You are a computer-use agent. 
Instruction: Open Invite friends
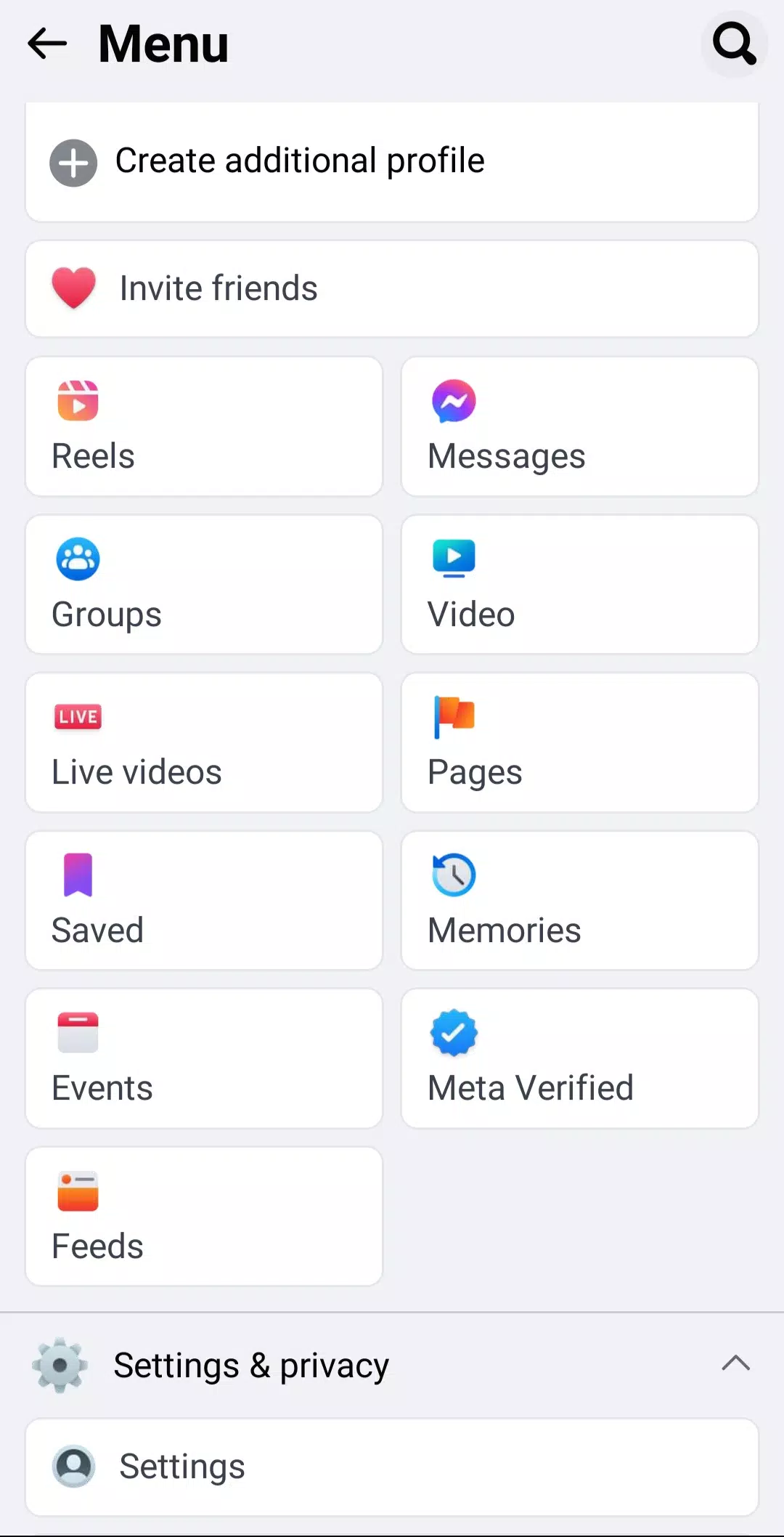click(392, 288)
